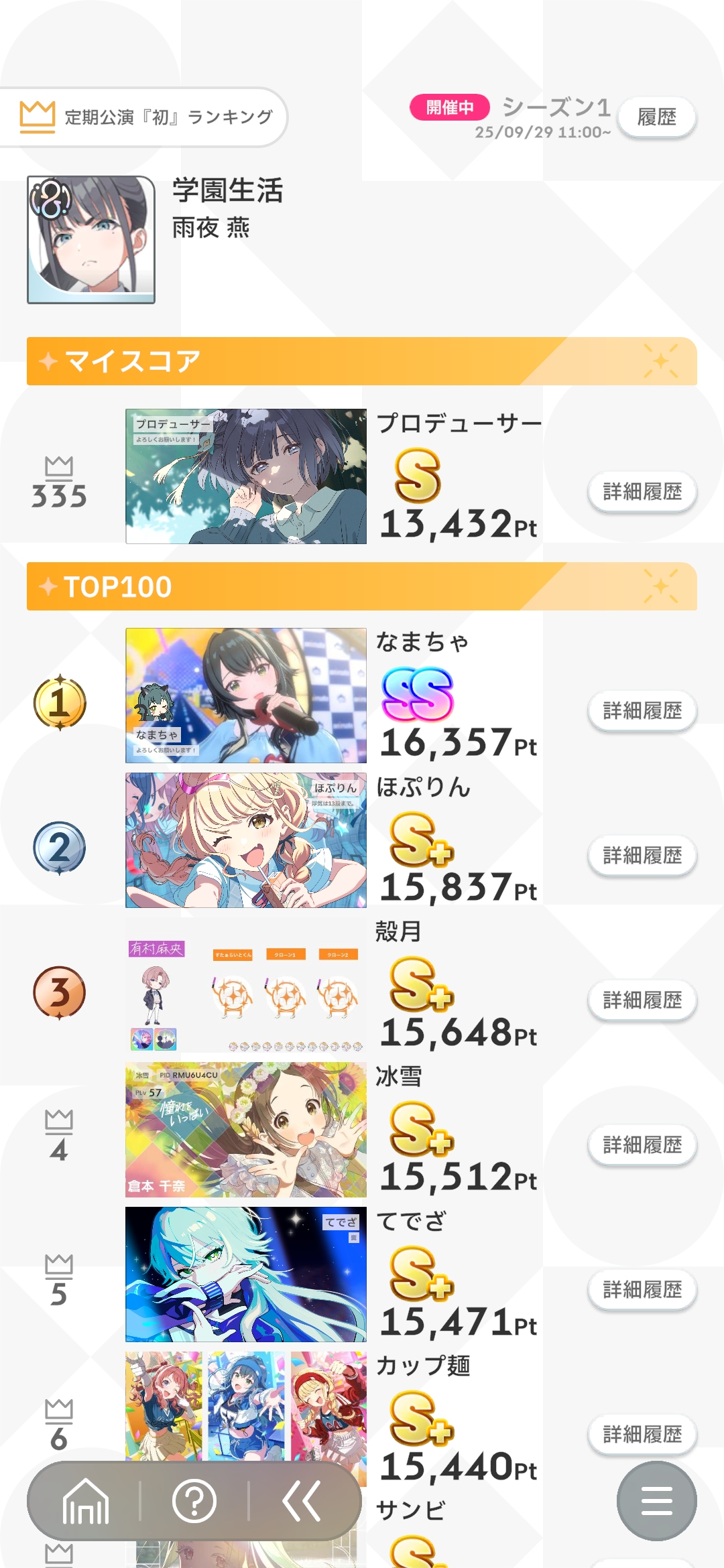View 詳細履歴 for ほぷりん
724x1568 pixels.
pyautogui.click(x=642, y=855)
